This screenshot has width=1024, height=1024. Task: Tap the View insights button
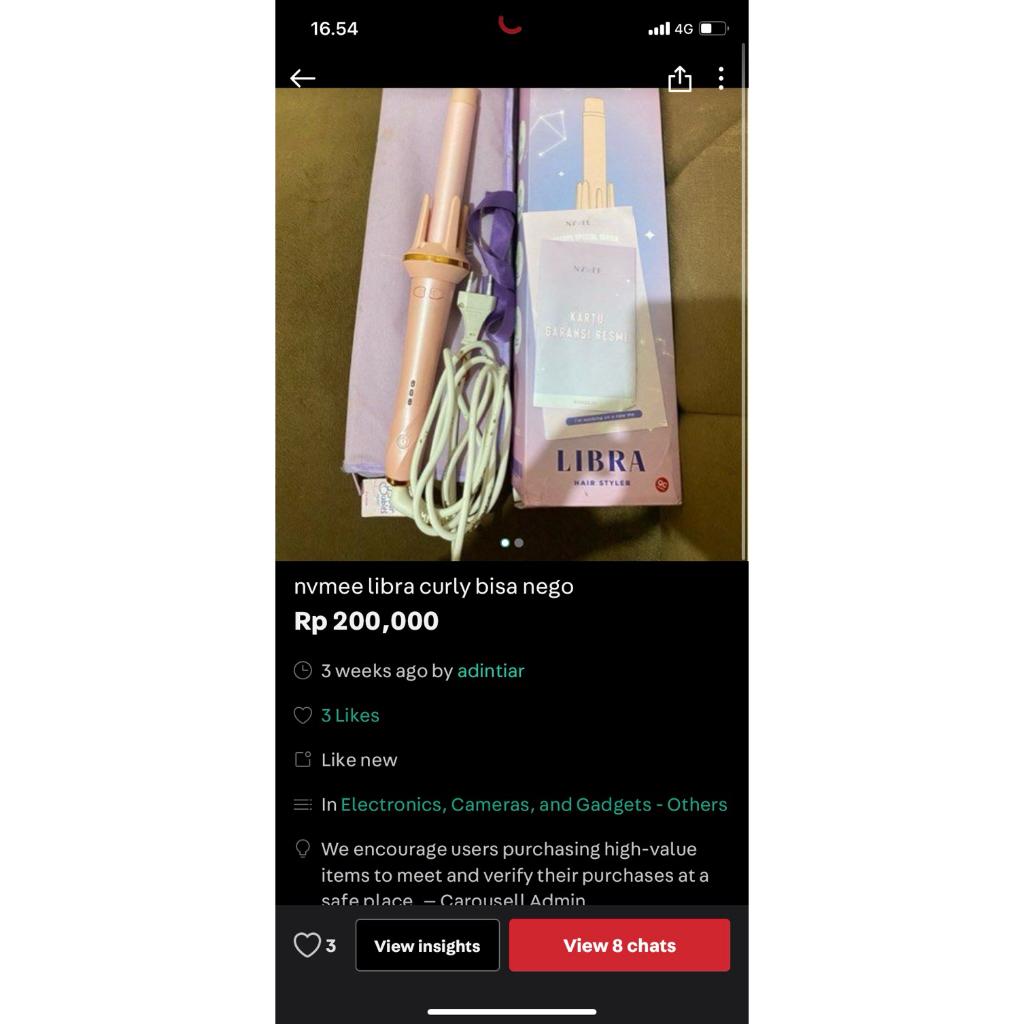tap(427, 946)
